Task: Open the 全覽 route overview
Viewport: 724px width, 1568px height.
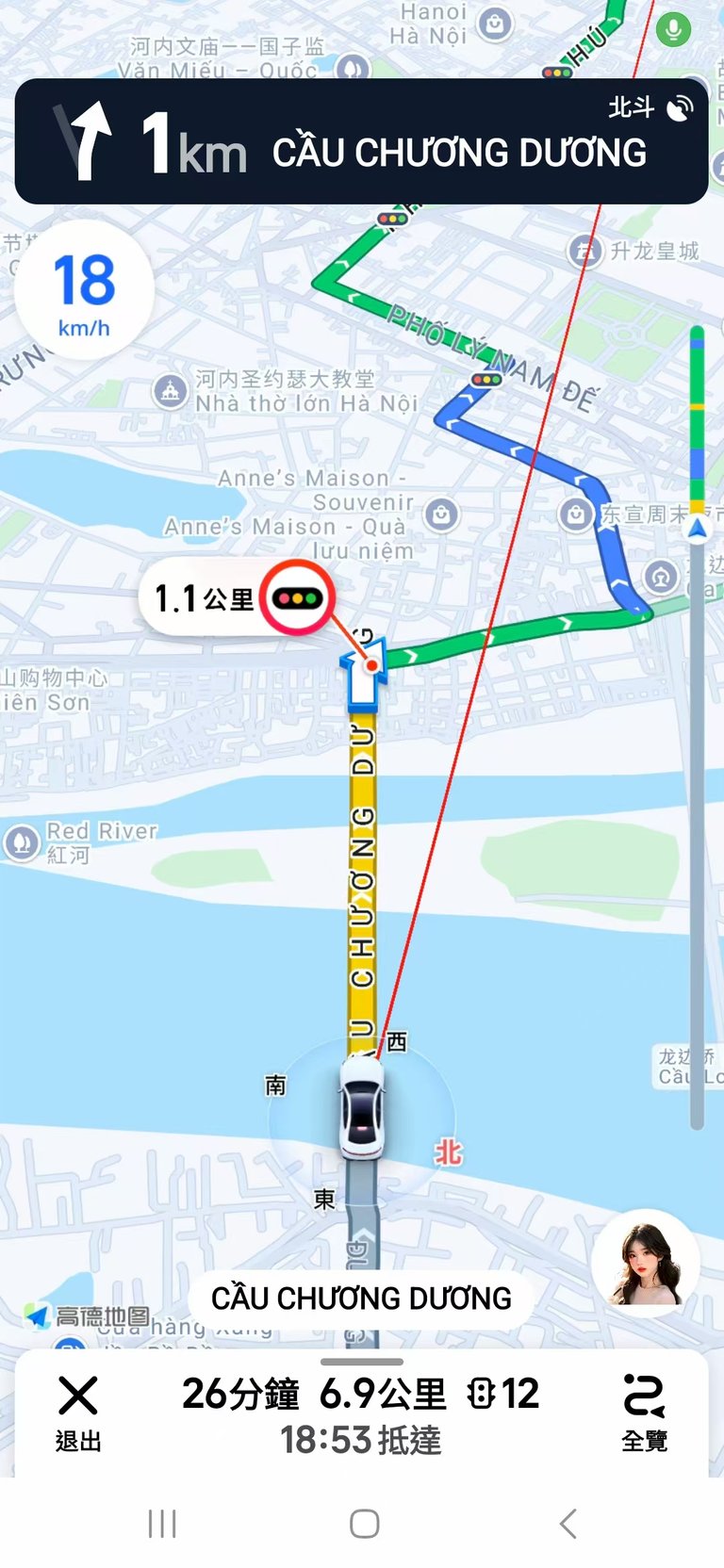Action: [x=645, y=1413]
